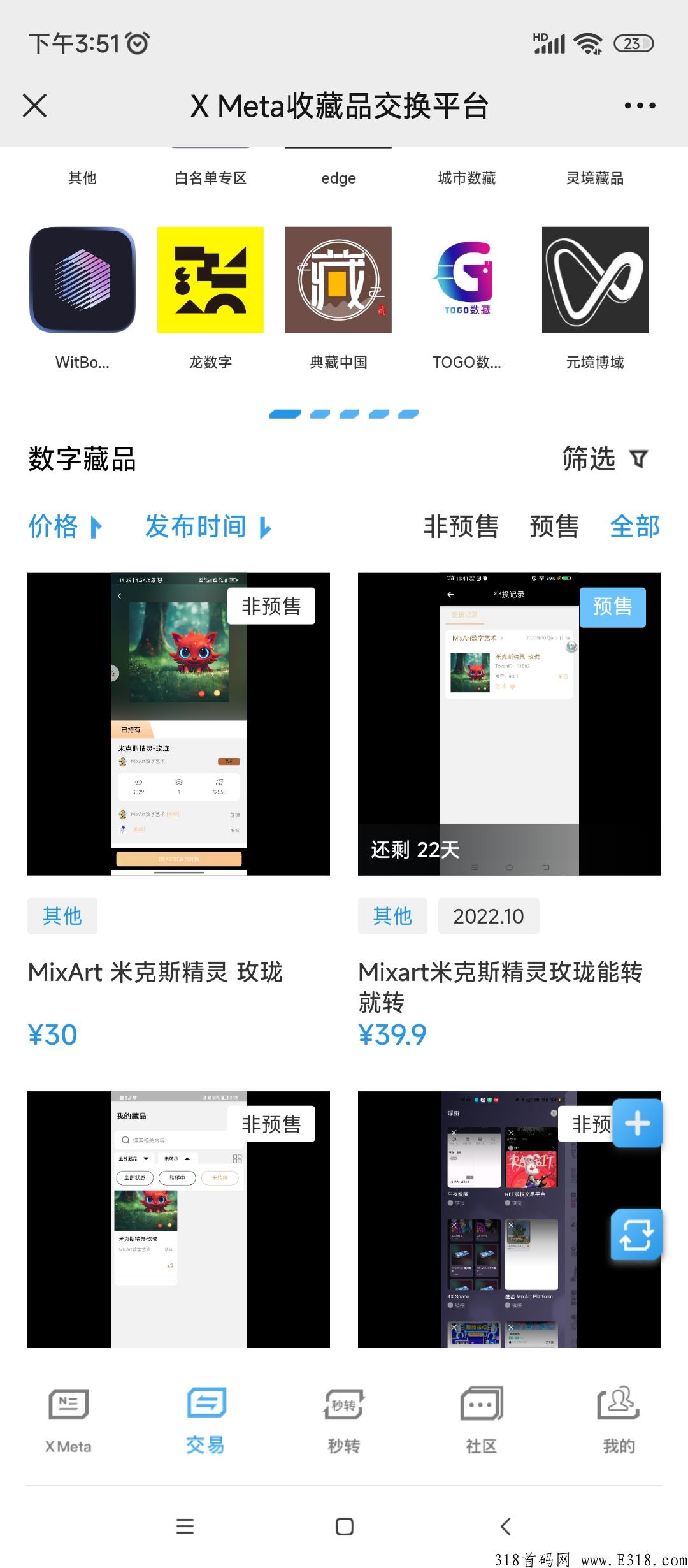The height and width of the screenshot is (1568, 688).
Task: Switch to the 灵境藏品 category tab
Action: pyautogui.click(x=596, y=178)
